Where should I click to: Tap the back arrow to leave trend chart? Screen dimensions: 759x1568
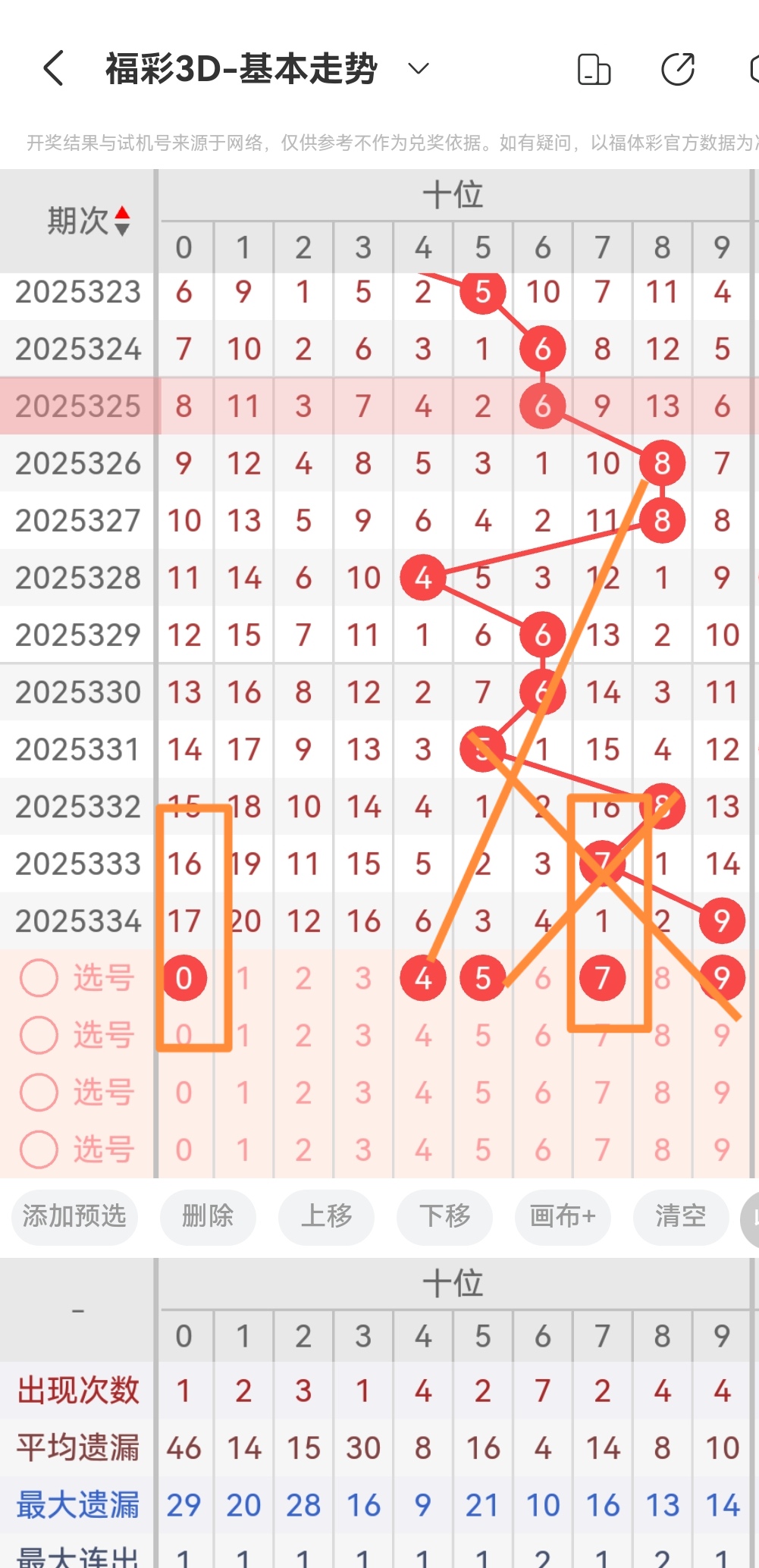pyautogui.click(x=52, y=68)
